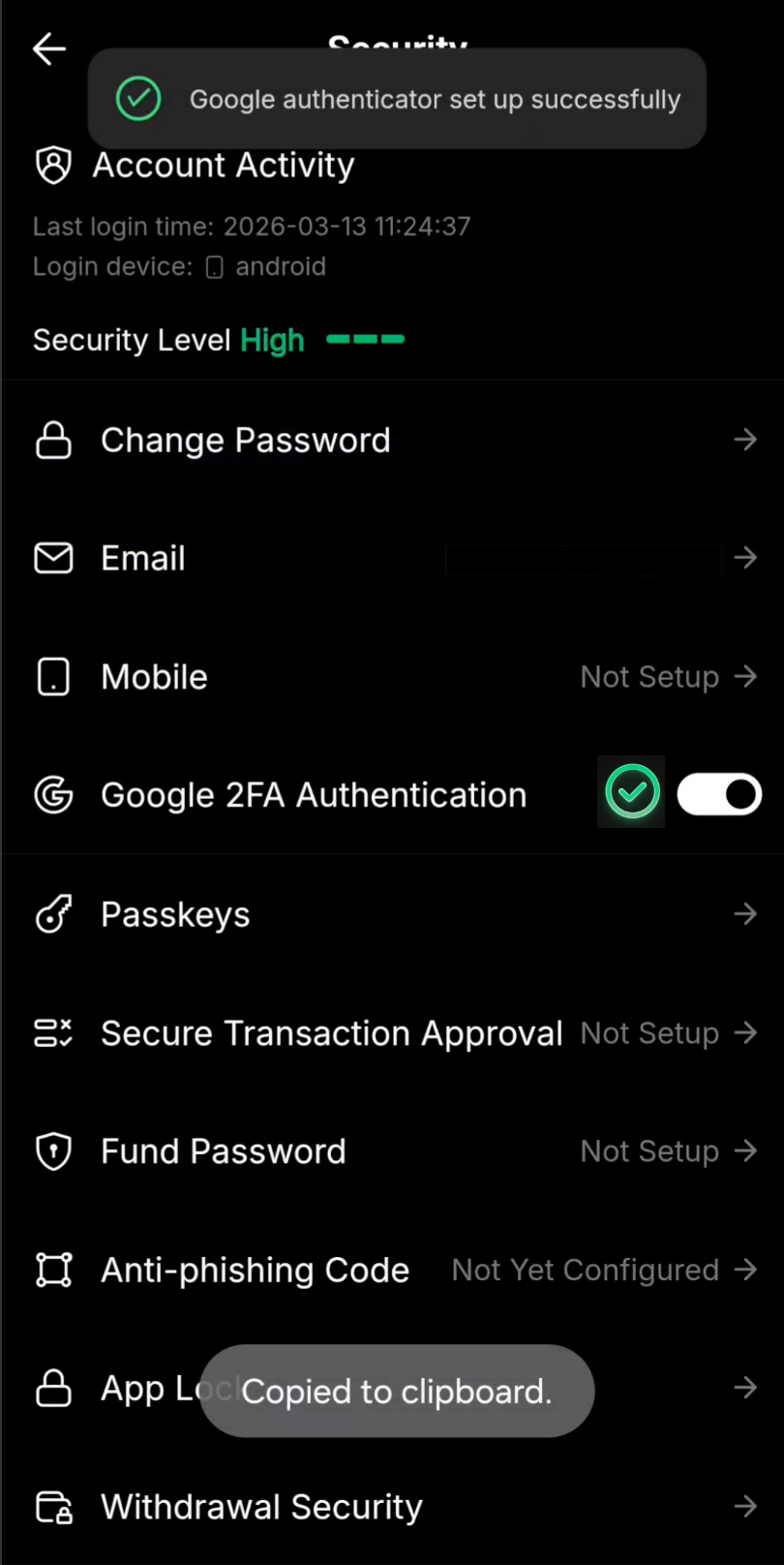Click the Change Password lock icon
The image size is (784, 1565).
coord(53,440)
